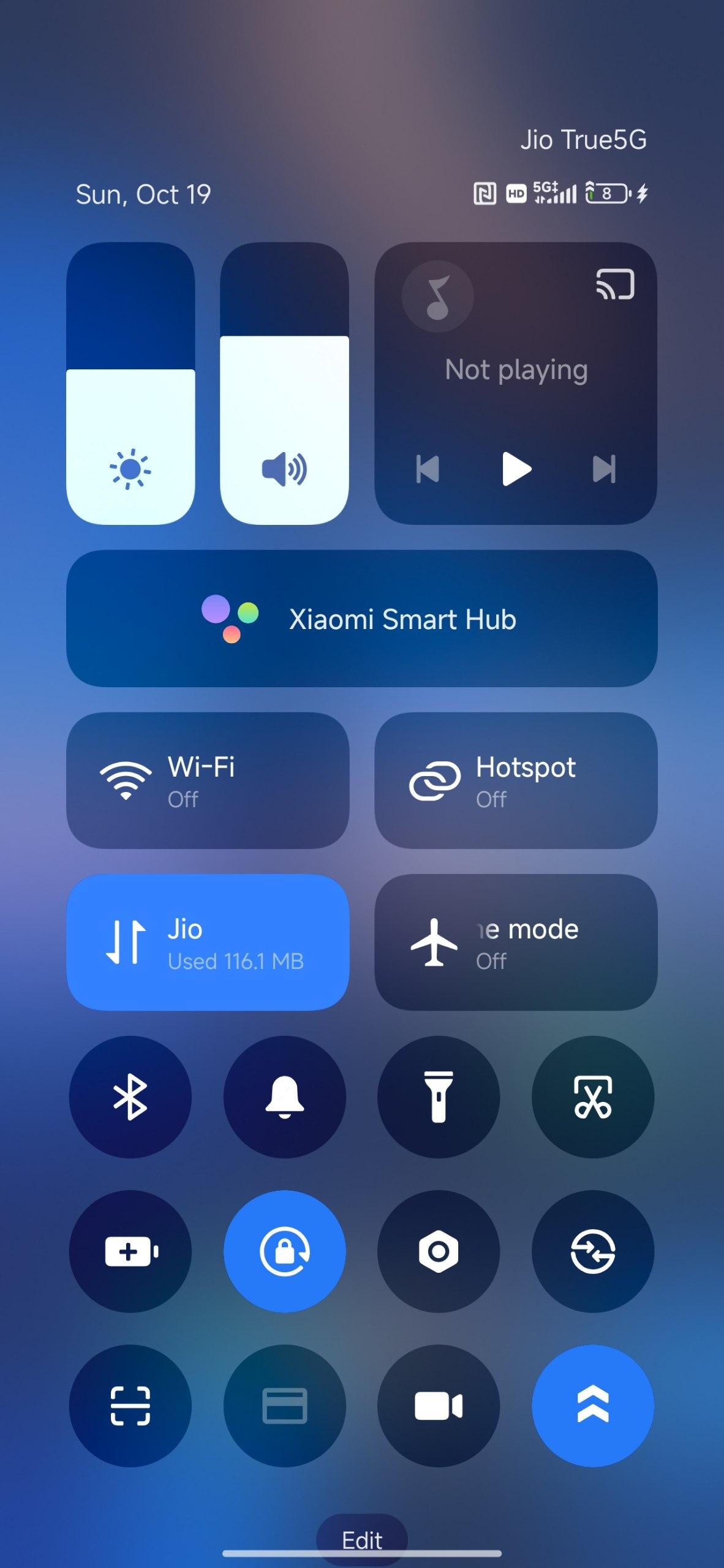Enable battery saver
724x1568 pixels.
click(130, 1251)
